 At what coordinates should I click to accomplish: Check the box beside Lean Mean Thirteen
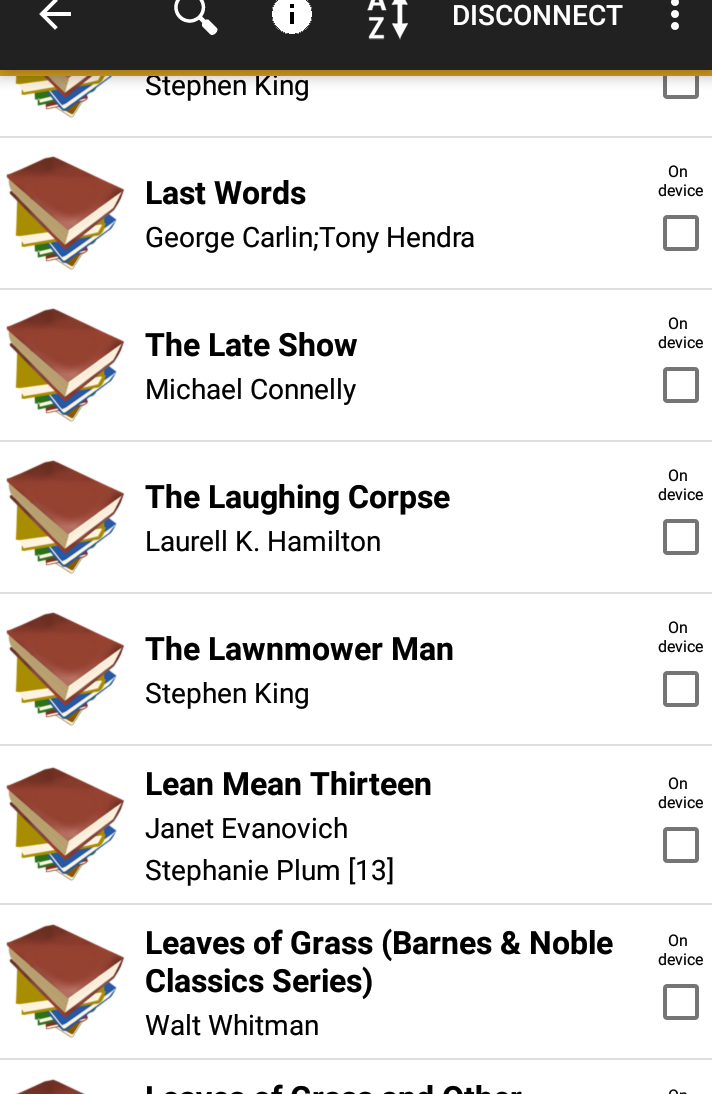pyautogui.click(x=681, y=846)
